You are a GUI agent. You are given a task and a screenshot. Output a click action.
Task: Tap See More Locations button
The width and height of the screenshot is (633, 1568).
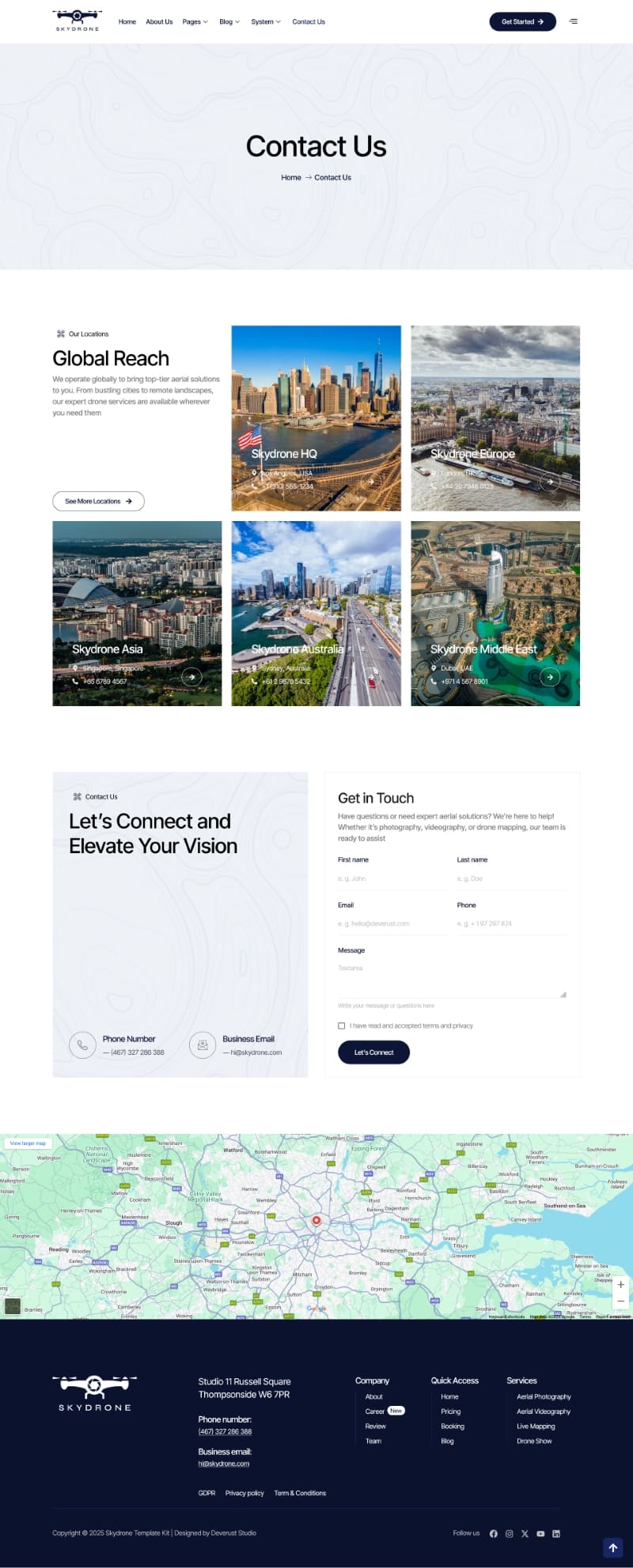coord(98,501)
